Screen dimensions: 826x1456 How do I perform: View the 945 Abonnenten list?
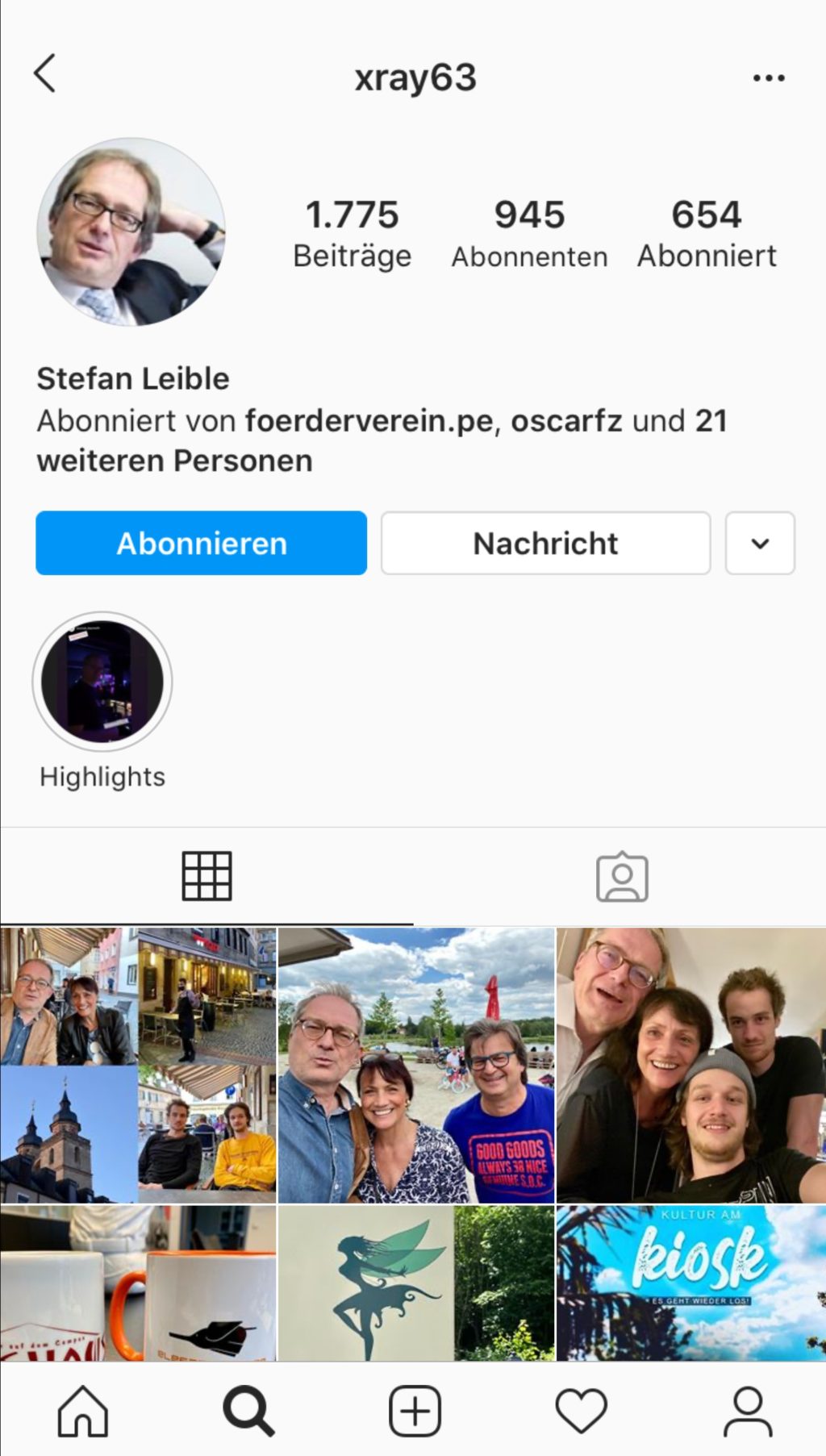pyautogui.click(x=529, y=234)
